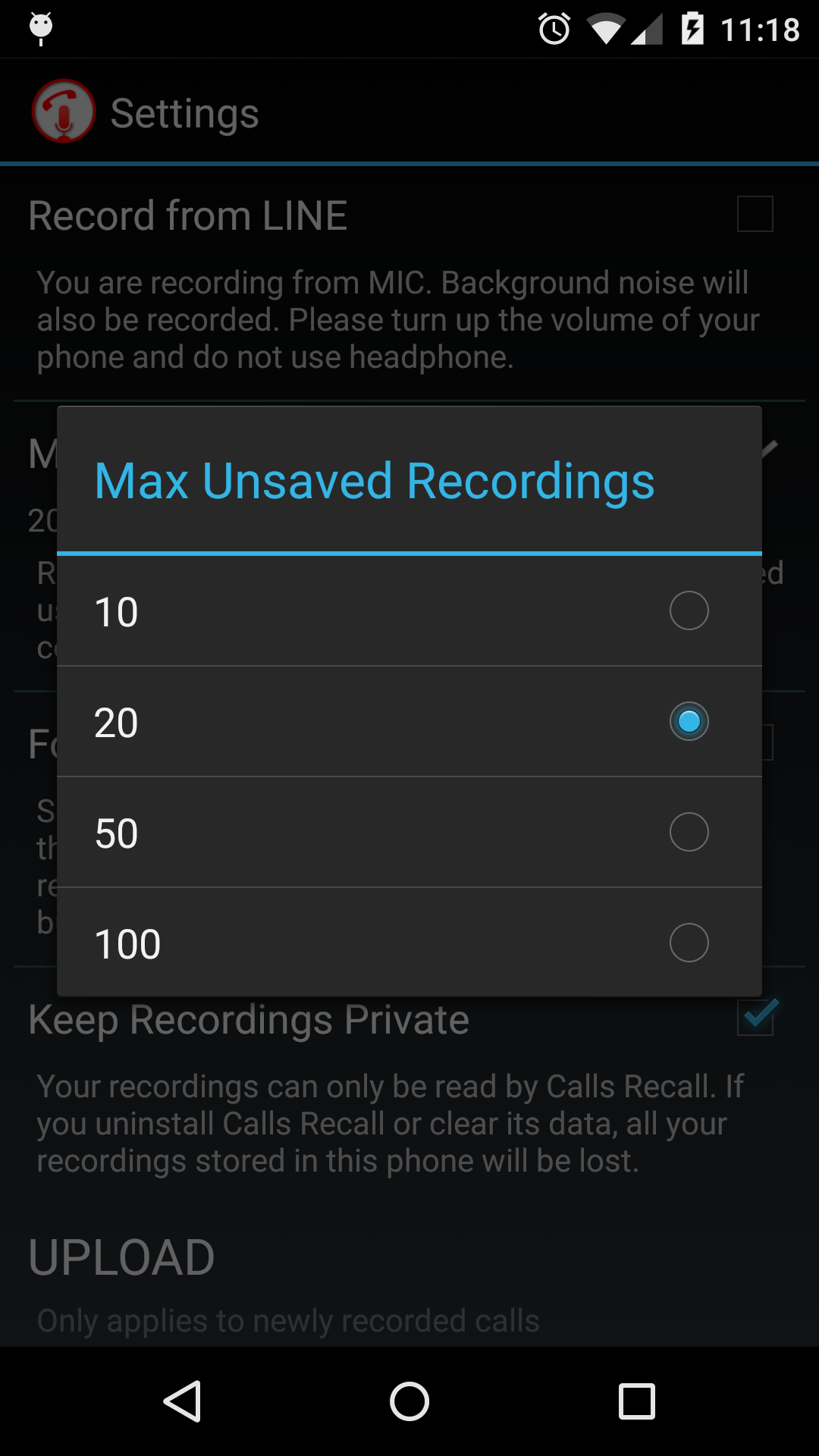Tap the Calls Recall app icon in header
Image resolution: width=819 pixels, height=1456 pixels.
[x=64, y=111]
